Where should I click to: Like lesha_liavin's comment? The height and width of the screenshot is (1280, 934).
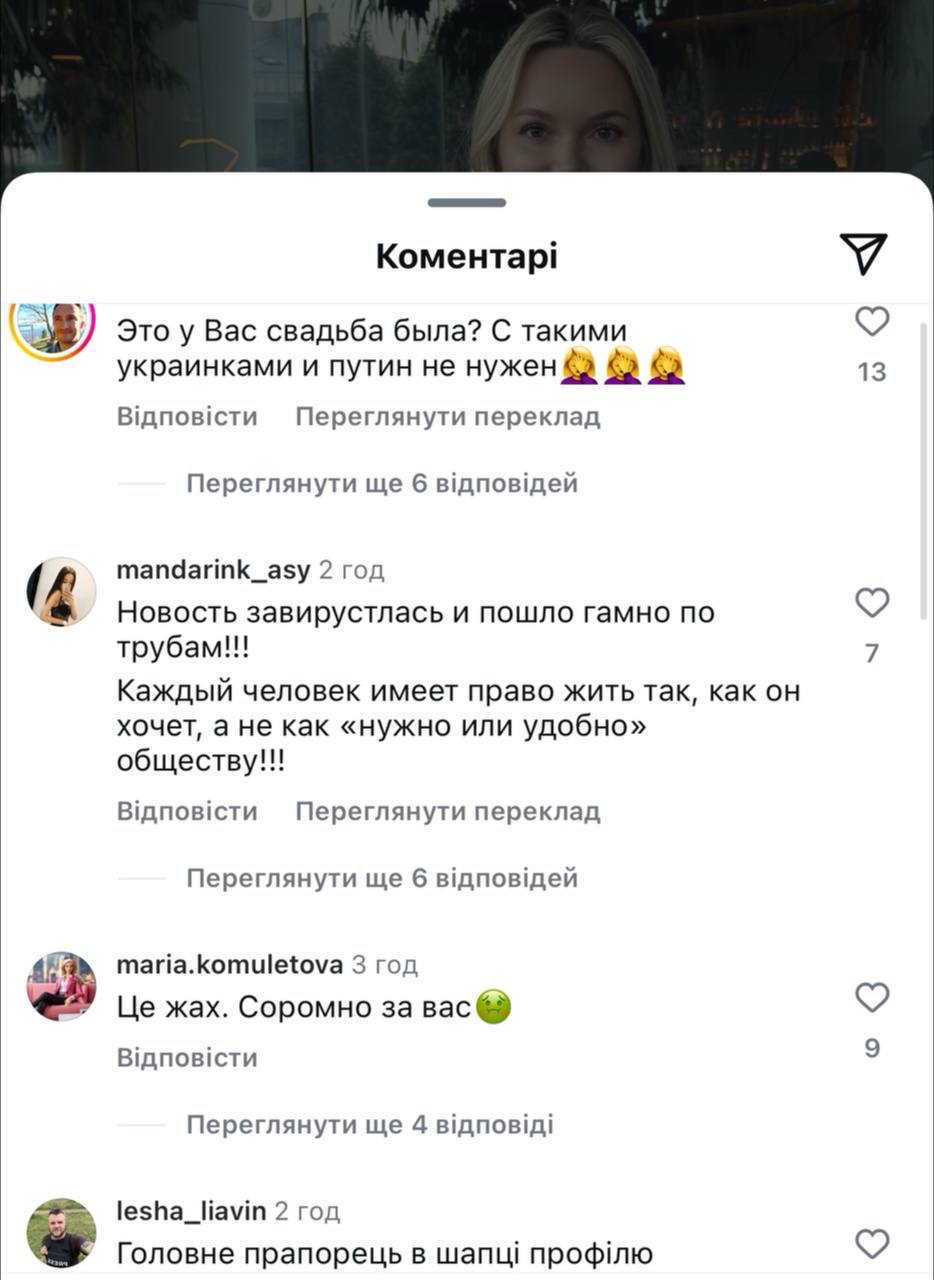click(x=872, y=1244)
